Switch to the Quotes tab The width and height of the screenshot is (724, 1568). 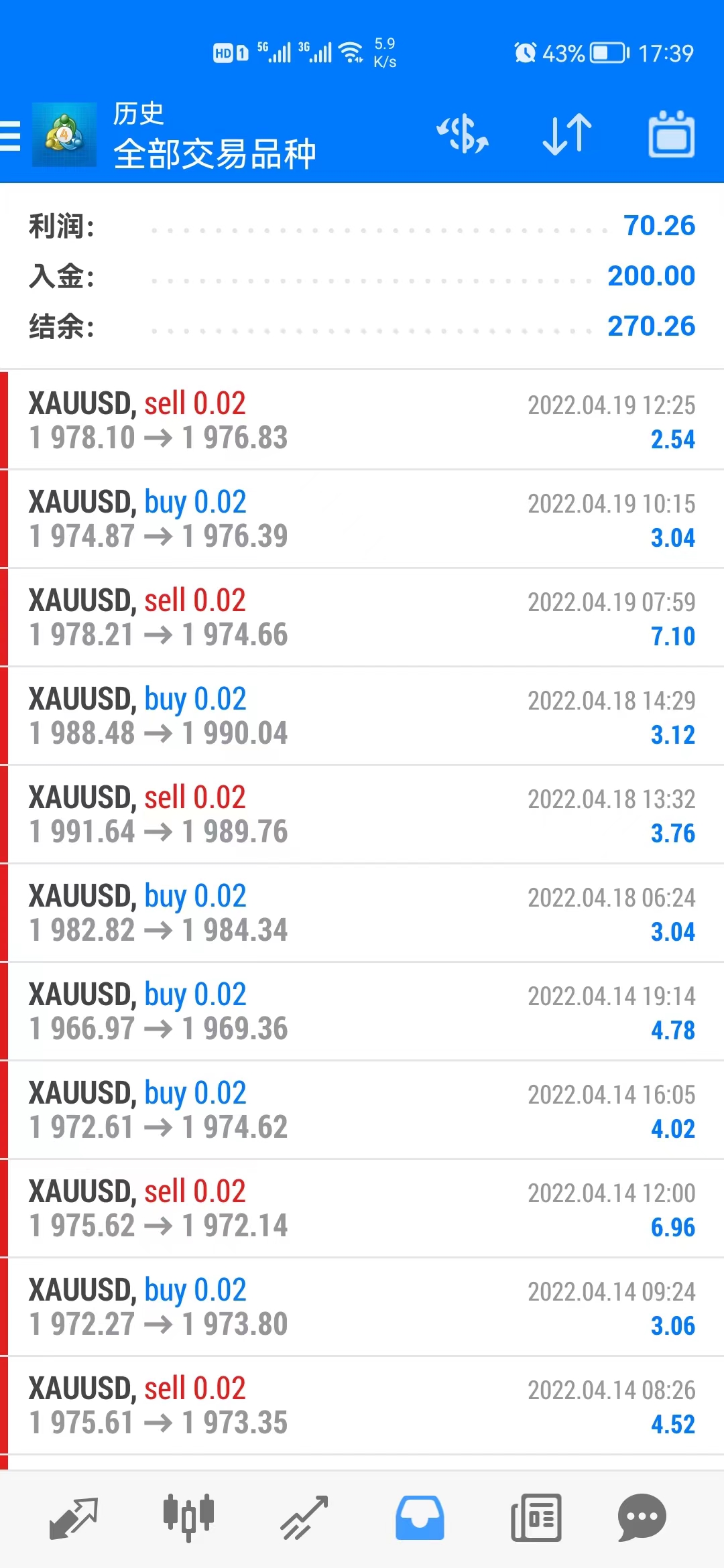click(74, 1518)
